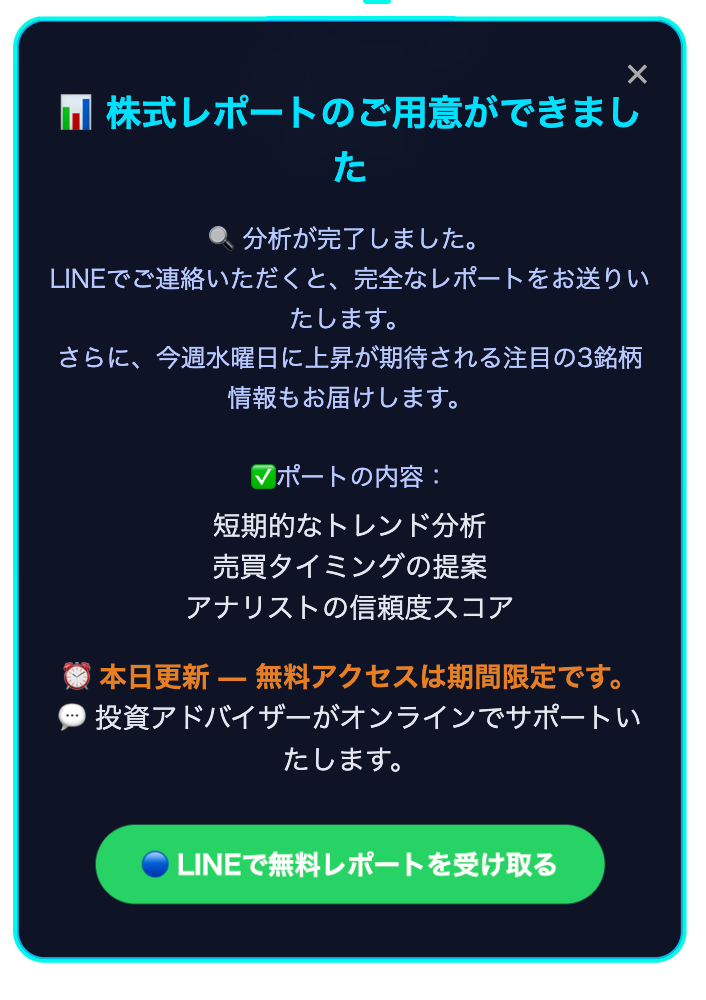Screen dimensions: 706x1000
Task: Tap the green LINEで無料レポートを受け取る button
Action: (x=350, y=864)
